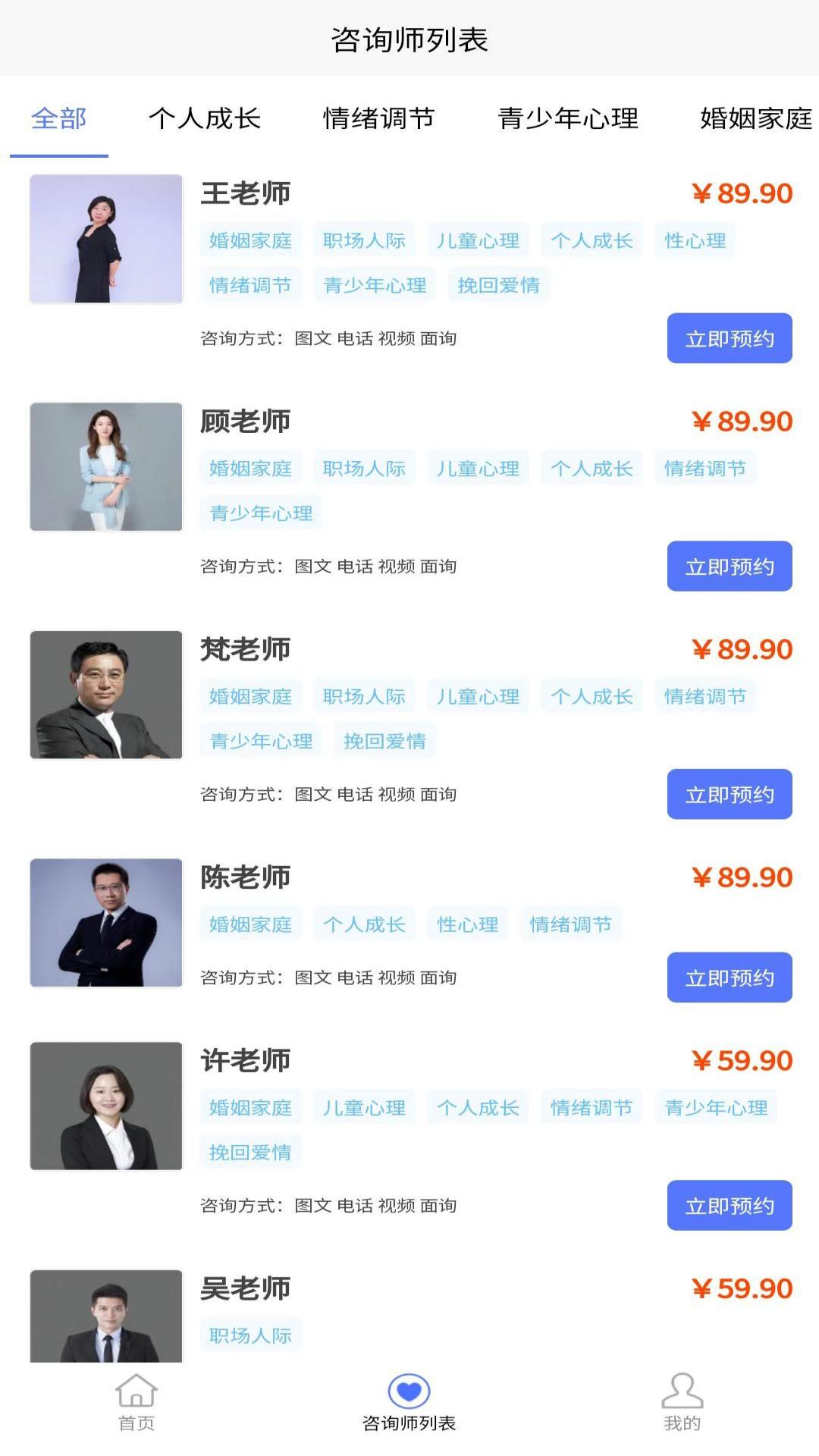Tap the 职场人际 tag under 吴老师
The width and height of the screenshot is (819, 1456).
pos(249,1335)
